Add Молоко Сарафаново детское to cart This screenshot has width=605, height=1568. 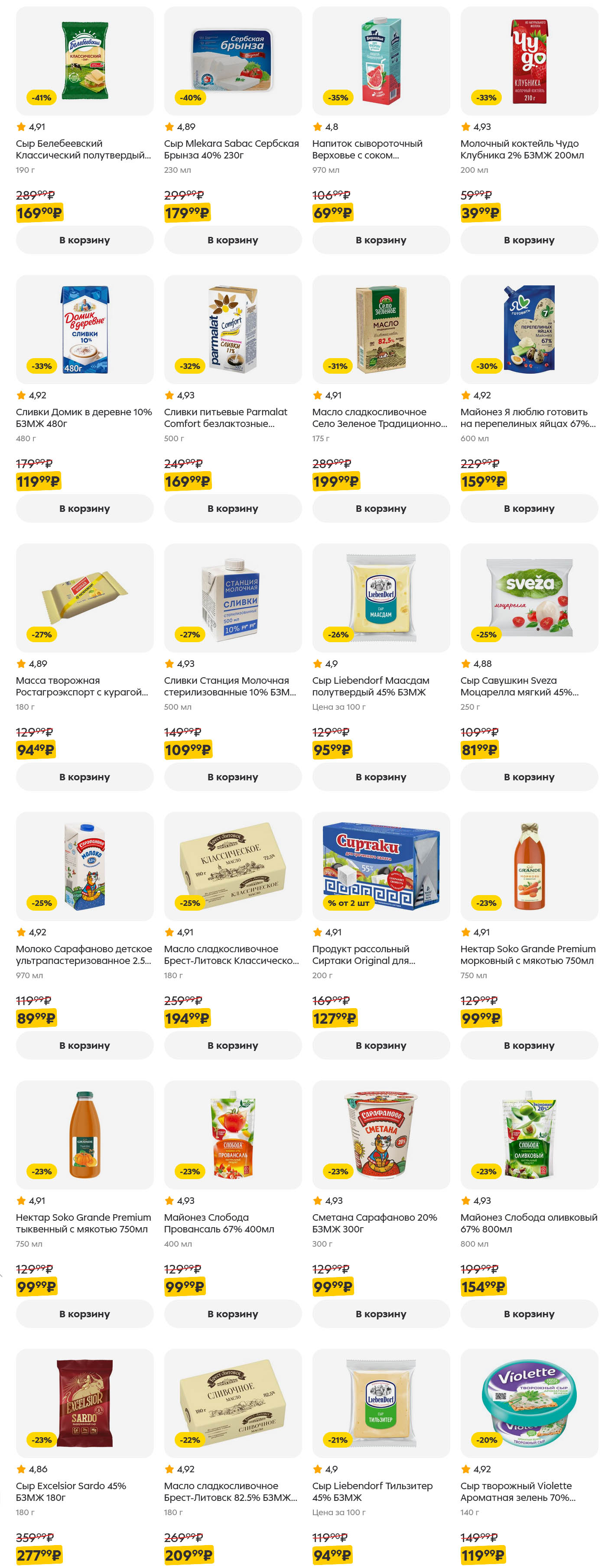tap(84, 1045)
